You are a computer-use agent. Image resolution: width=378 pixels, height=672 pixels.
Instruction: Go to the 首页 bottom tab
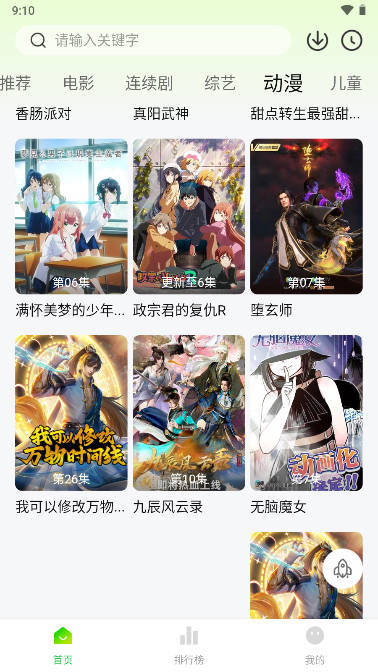tap(63, 645)
